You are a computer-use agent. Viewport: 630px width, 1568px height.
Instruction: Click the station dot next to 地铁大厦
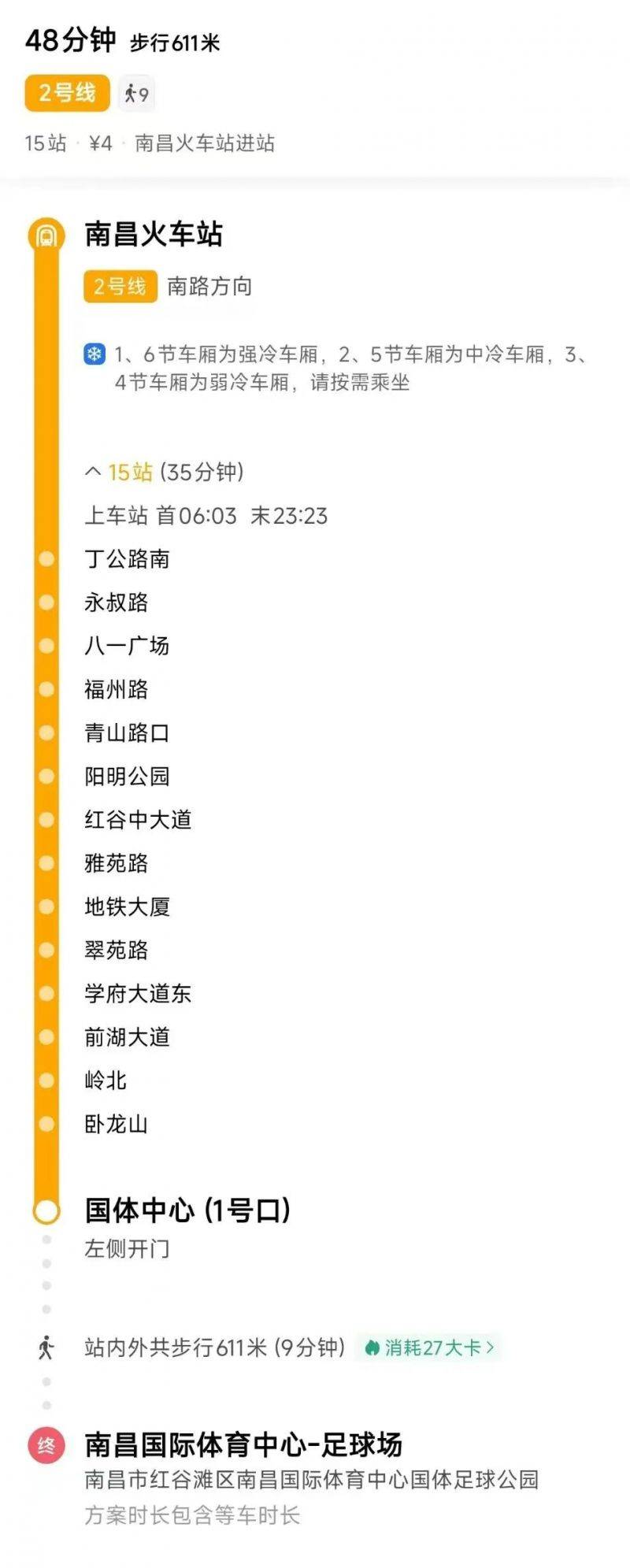pyautogui.click(x=46, y=907)
